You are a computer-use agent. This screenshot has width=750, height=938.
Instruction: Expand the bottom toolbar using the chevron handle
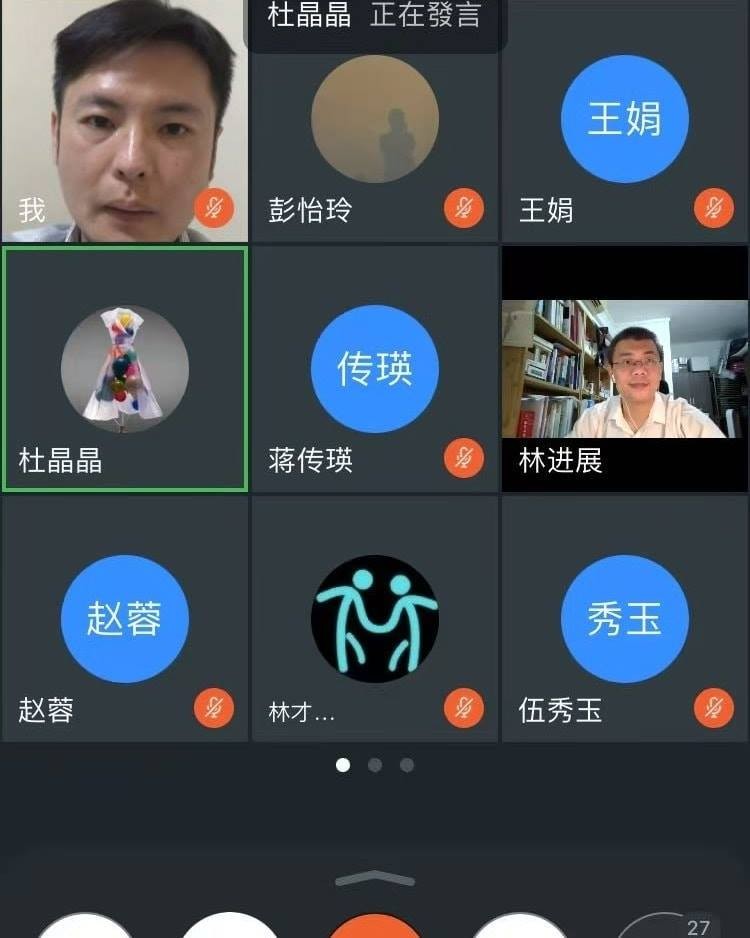[375, 879]
